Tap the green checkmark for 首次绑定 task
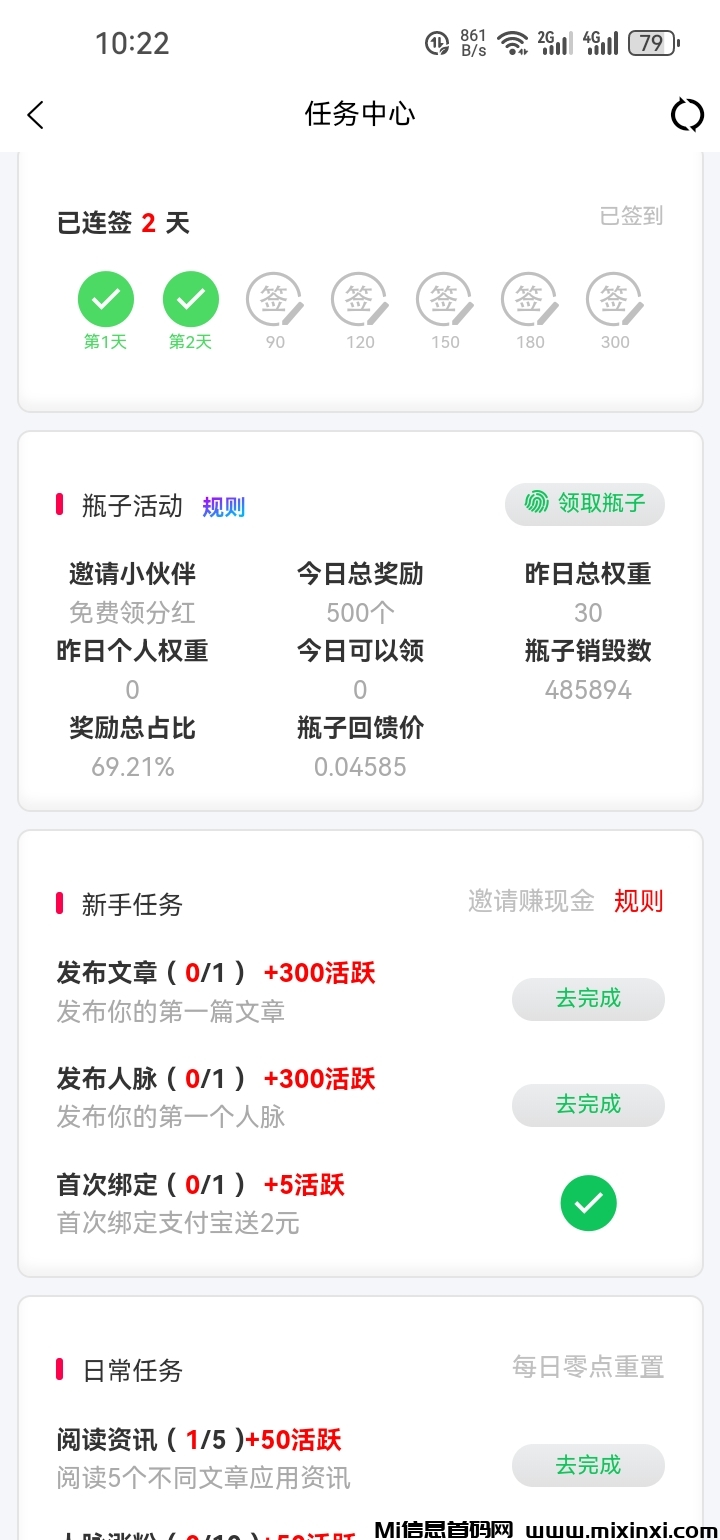 [588, 1203]
